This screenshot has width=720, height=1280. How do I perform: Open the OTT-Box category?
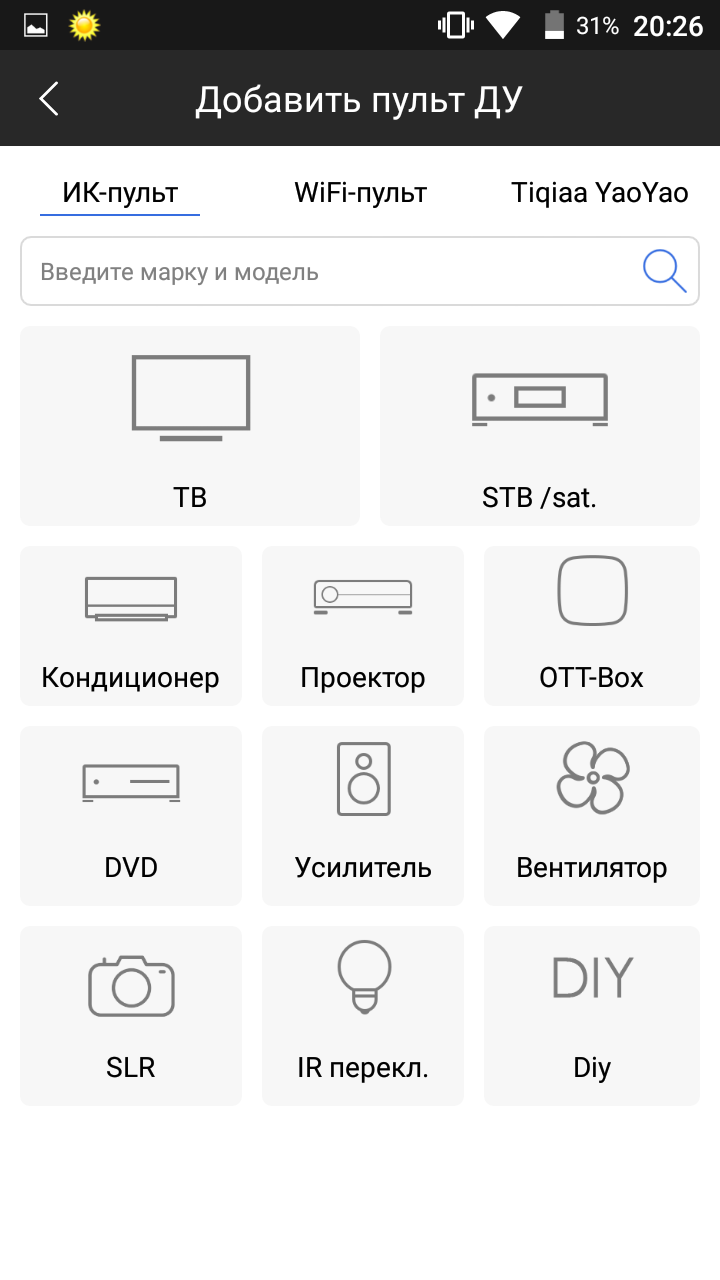592,625
